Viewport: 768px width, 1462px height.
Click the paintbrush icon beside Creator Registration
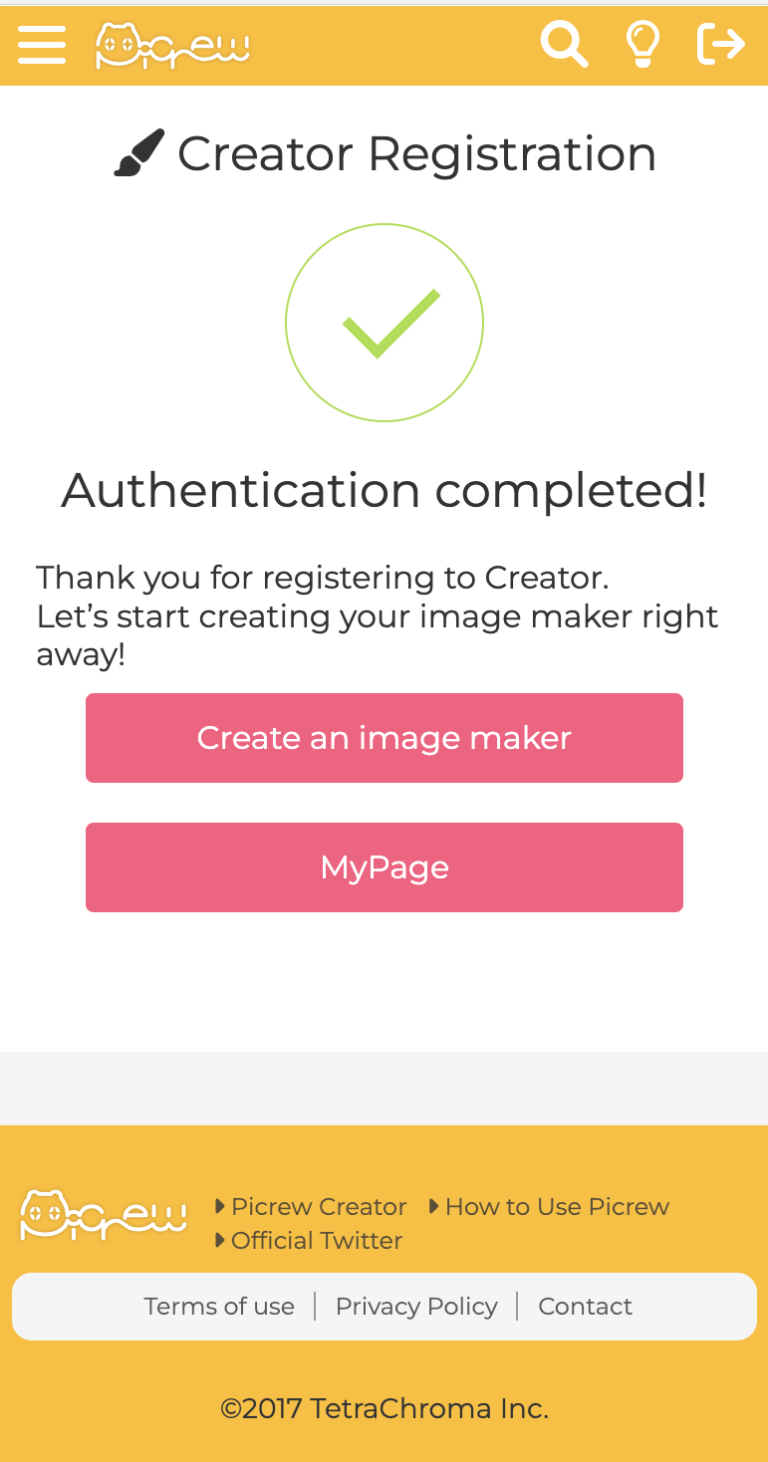pos(140,152)
